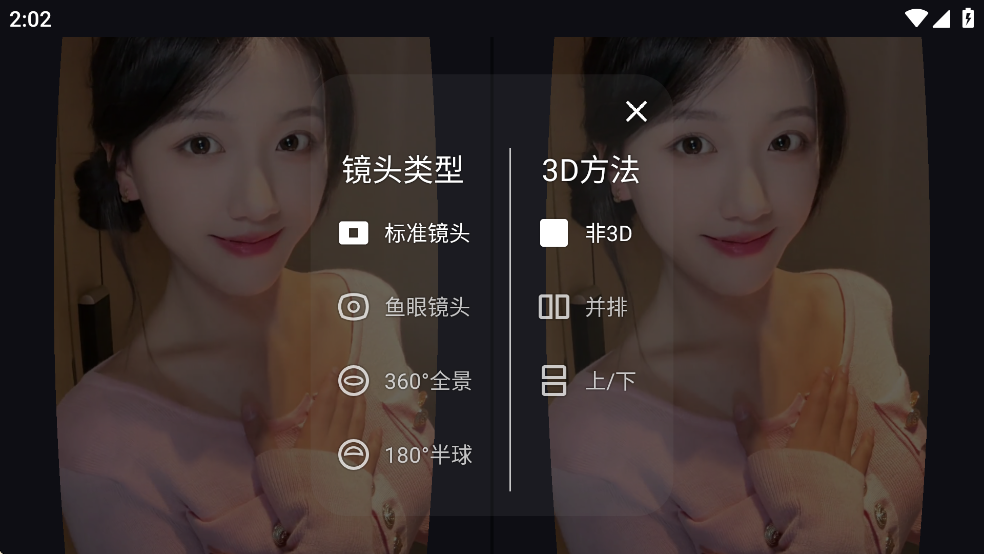Pick the 180°半球 lens option
Viewport: 984px width, 554px height.
click(x=405, y=455)
